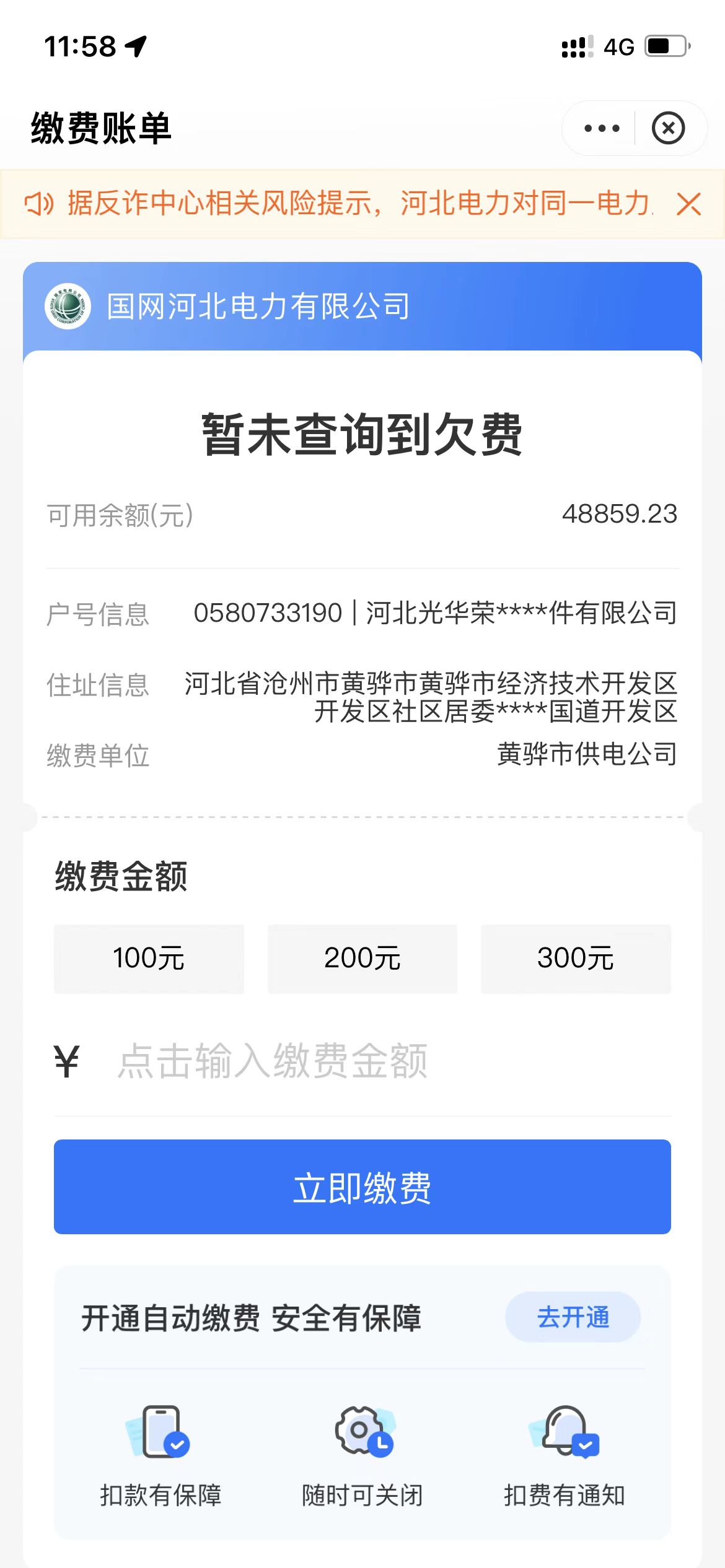Select the 100元 payment amount
The image size is (725, 1568).
pyautogui.click(x=149, y=959)
